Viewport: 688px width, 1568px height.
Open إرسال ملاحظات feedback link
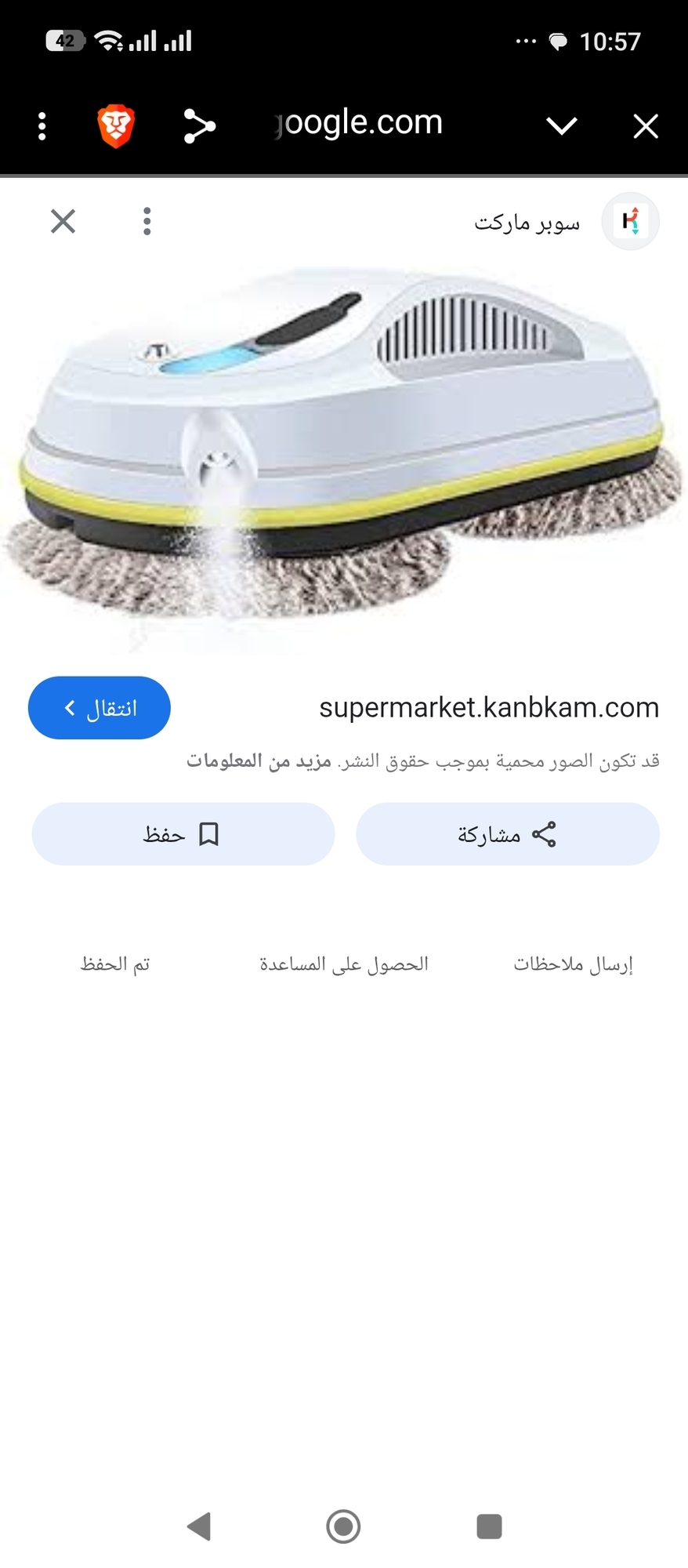click(573, 964)
